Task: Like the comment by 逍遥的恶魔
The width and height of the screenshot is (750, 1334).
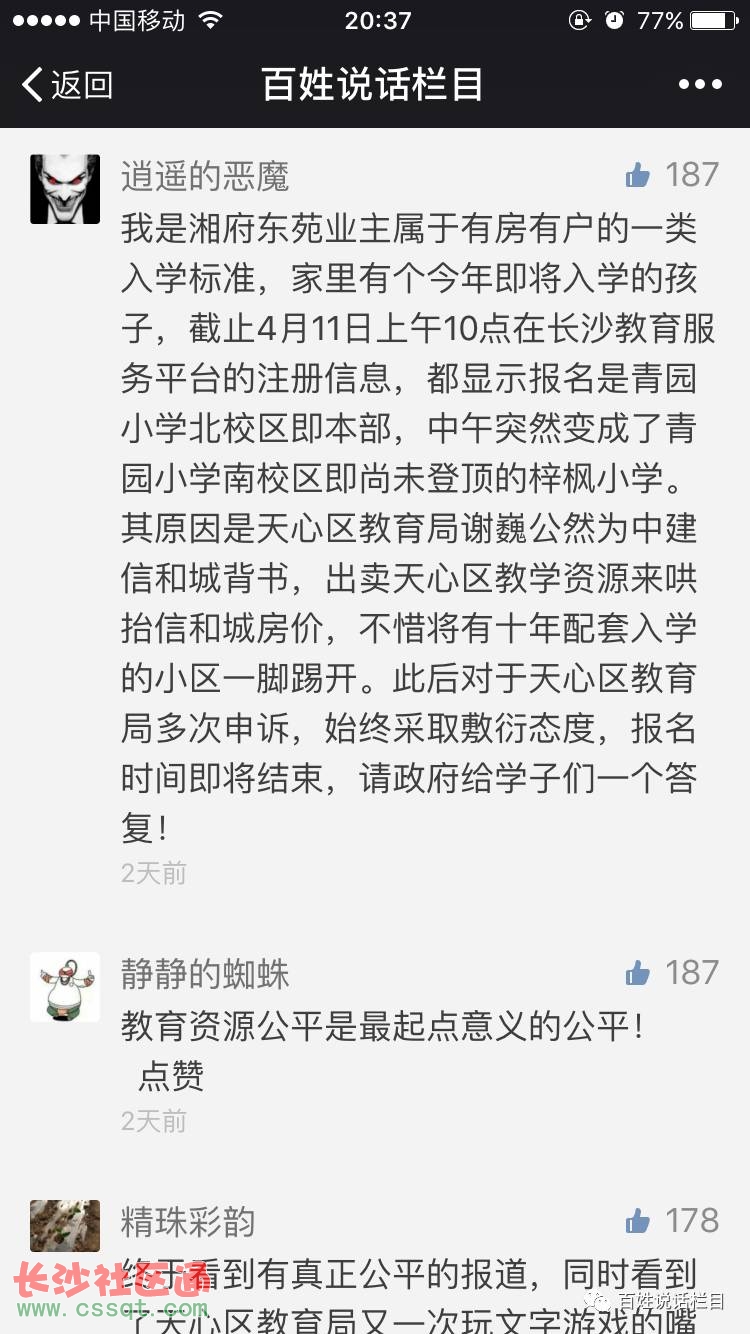Action: pyautogui.click(x=638, y=176)
